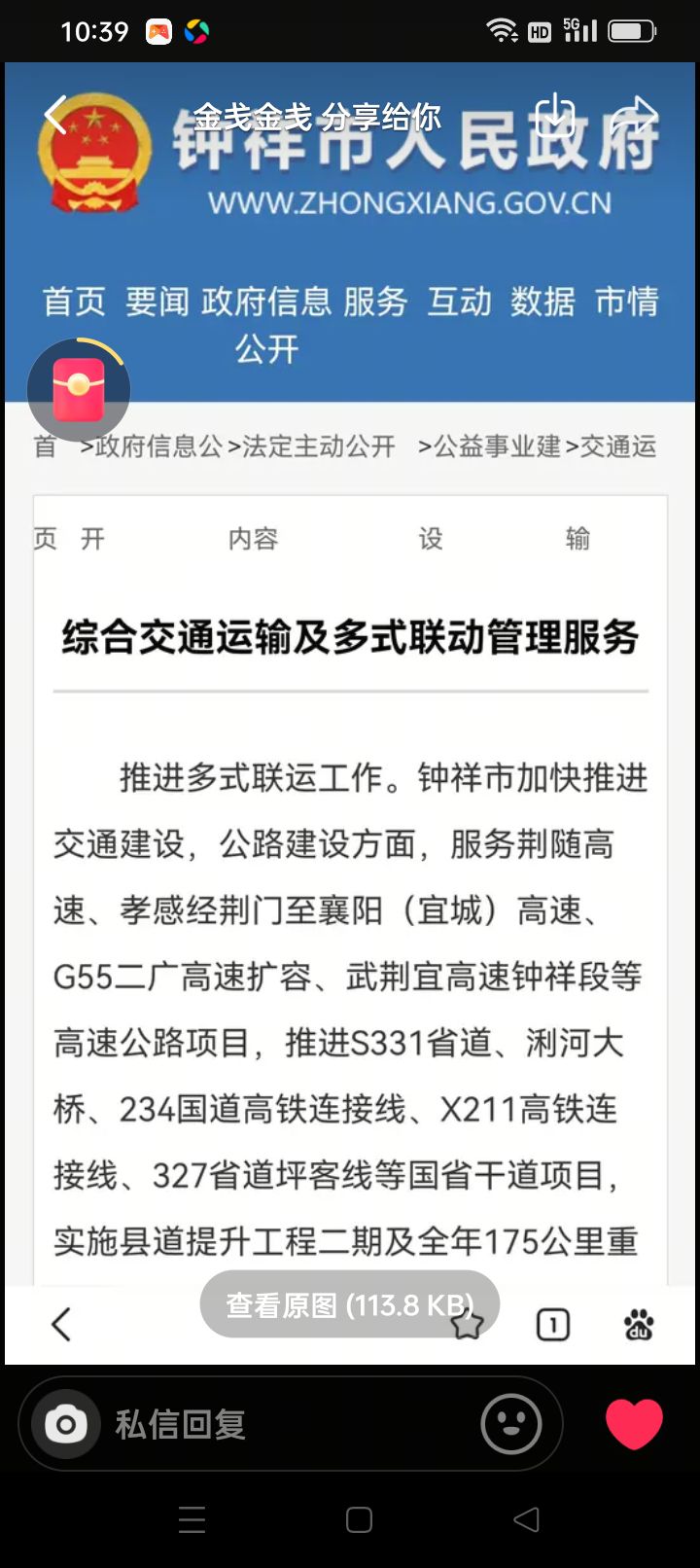Share this image via the arrow icon
The width and height of the screenshot is (700, 1568).
pos(636,115)
